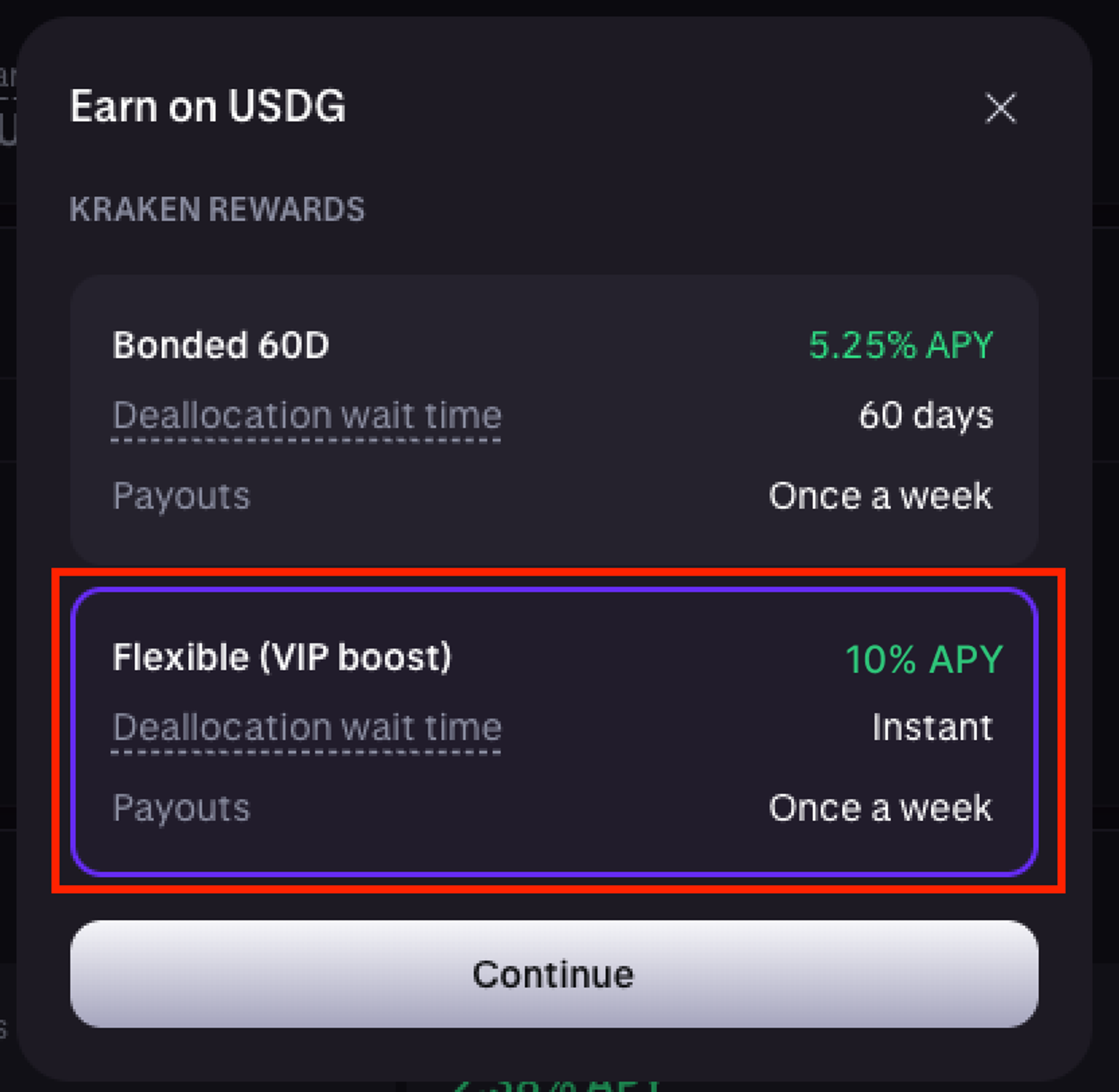Open Deallocation wait time info under Bonded 60D
The width and height of the screenshot is (1119, 1092).
point(307,417)
